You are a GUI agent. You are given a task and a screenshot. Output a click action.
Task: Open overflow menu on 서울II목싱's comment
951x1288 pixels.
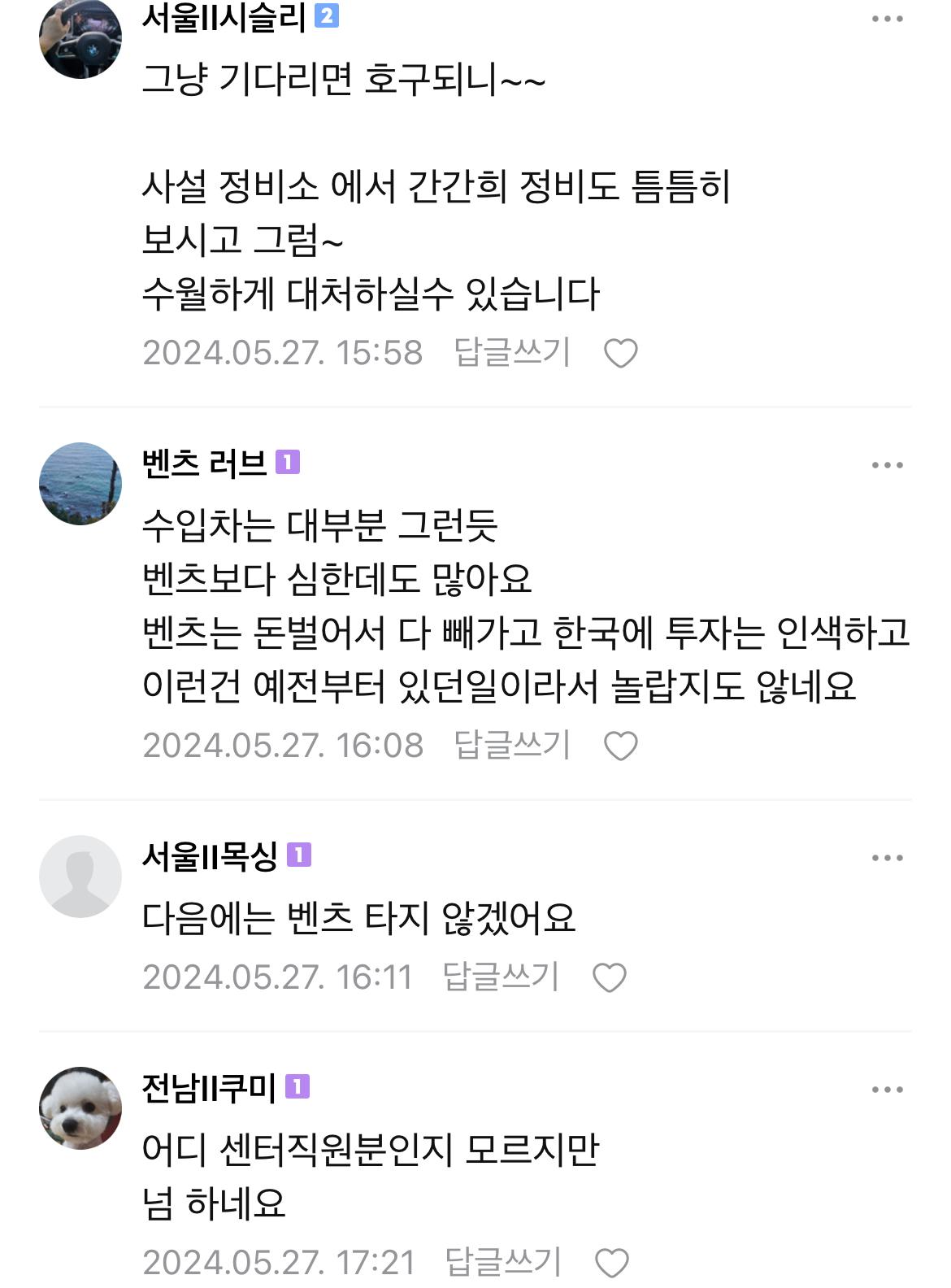pyautogui.click(x=887, y=858)
